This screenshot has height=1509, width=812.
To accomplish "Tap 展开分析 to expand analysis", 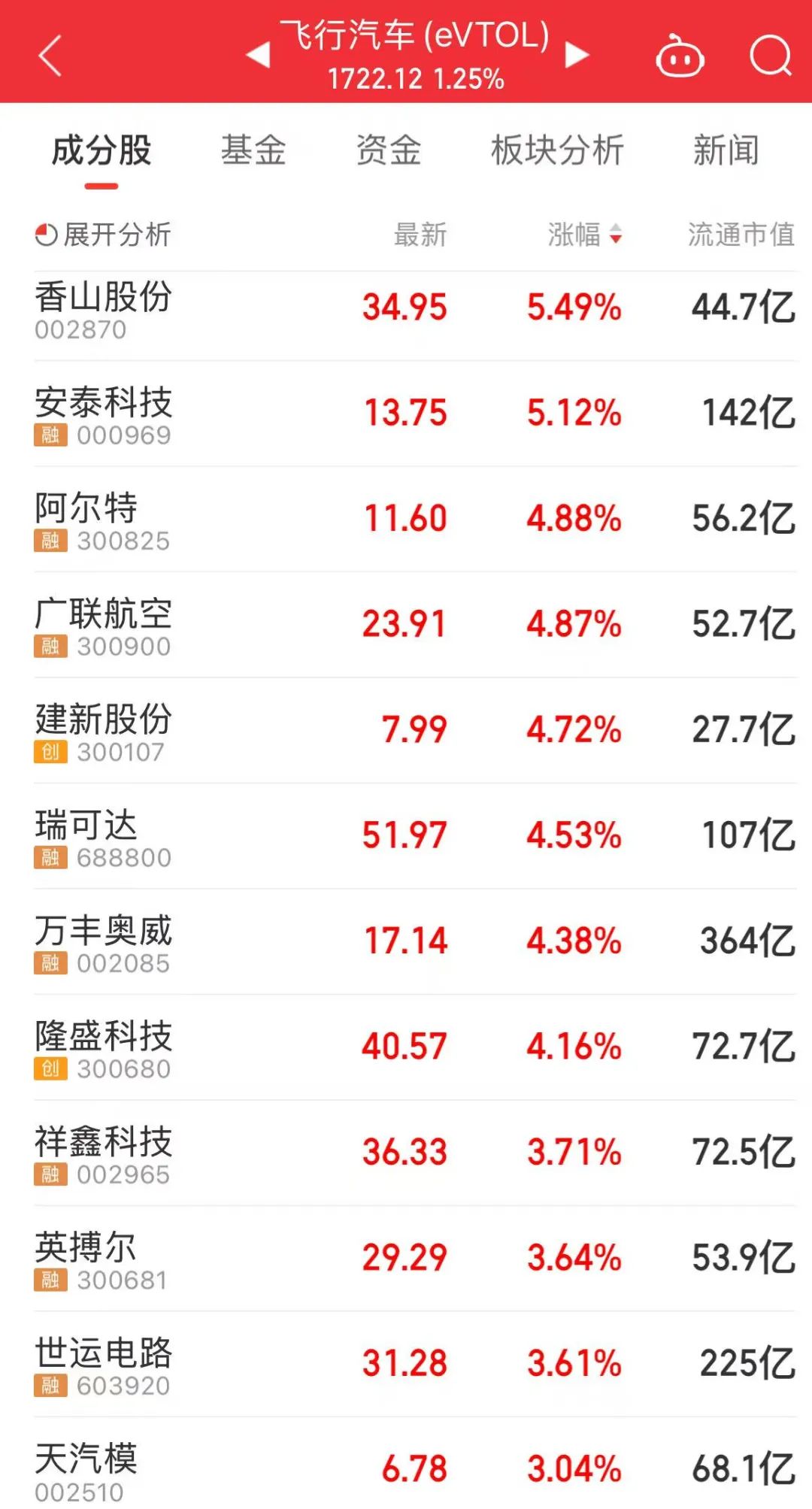I will [x=103, y=235].
